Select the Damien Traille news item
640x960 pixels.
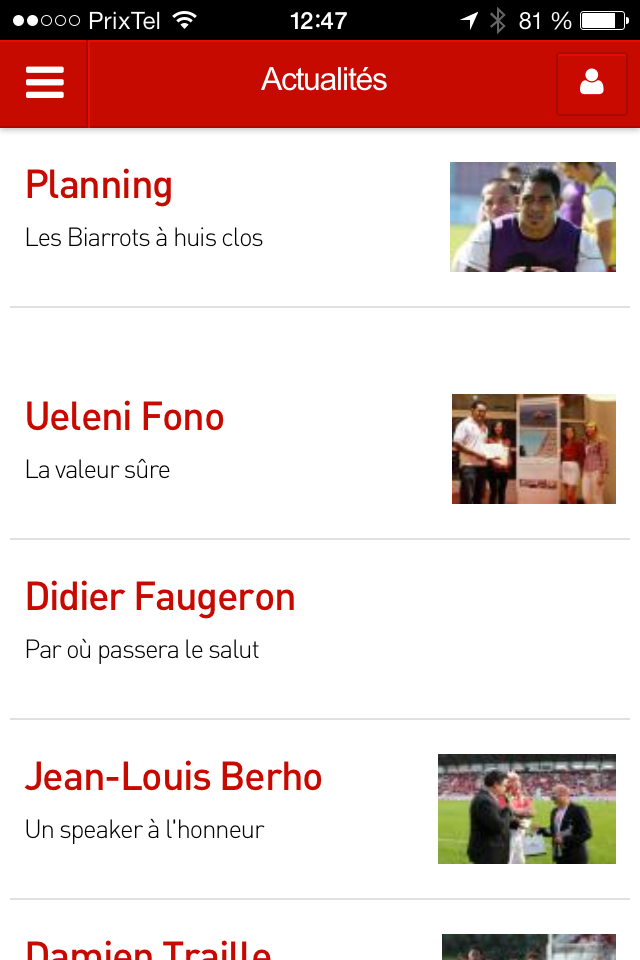coord(148,948)
